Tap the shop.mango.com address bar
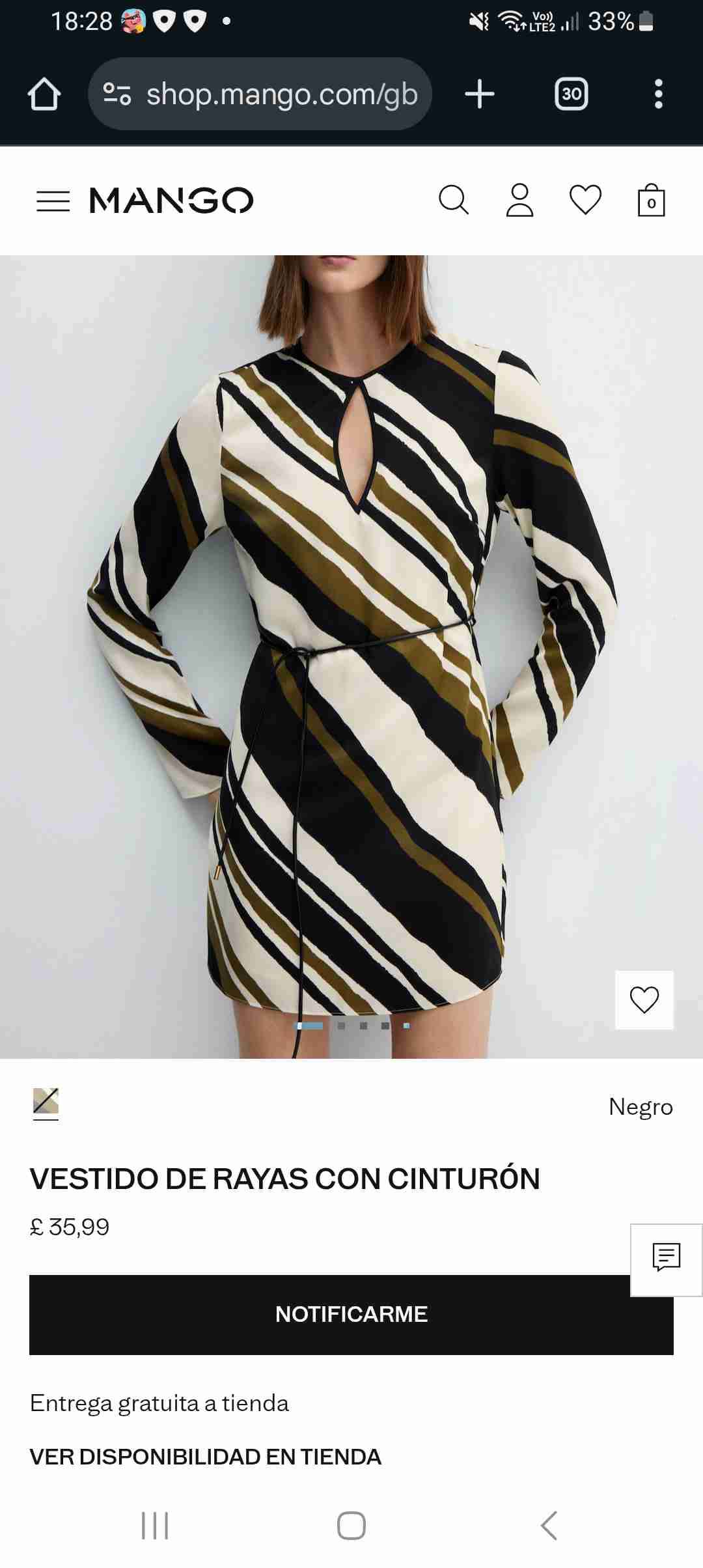This screenshot has height=1568, width=703. 280,95
